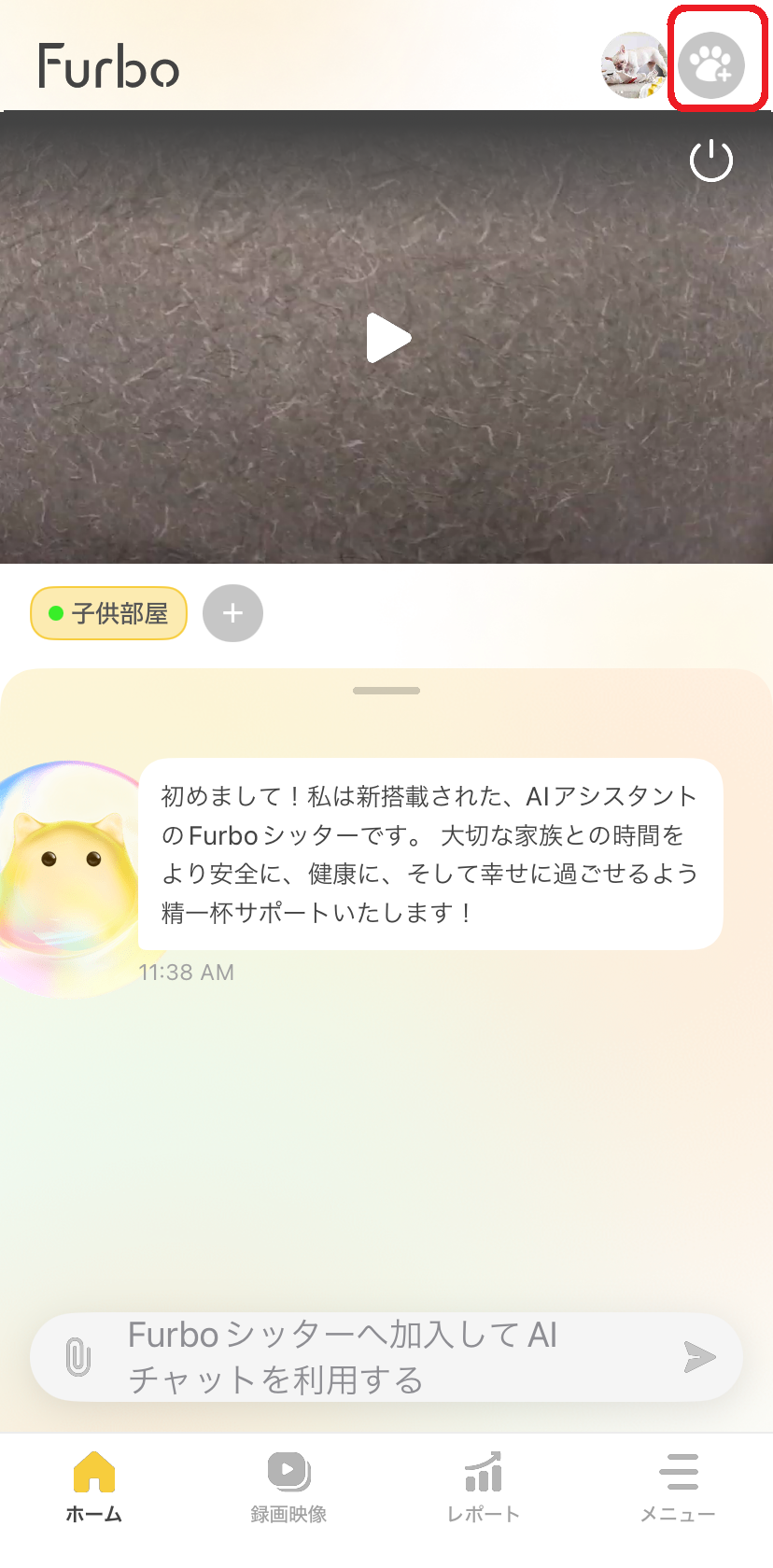
Task: Turn off the camera with power icon
Action: pyautogui.click(x=711, y=161)
